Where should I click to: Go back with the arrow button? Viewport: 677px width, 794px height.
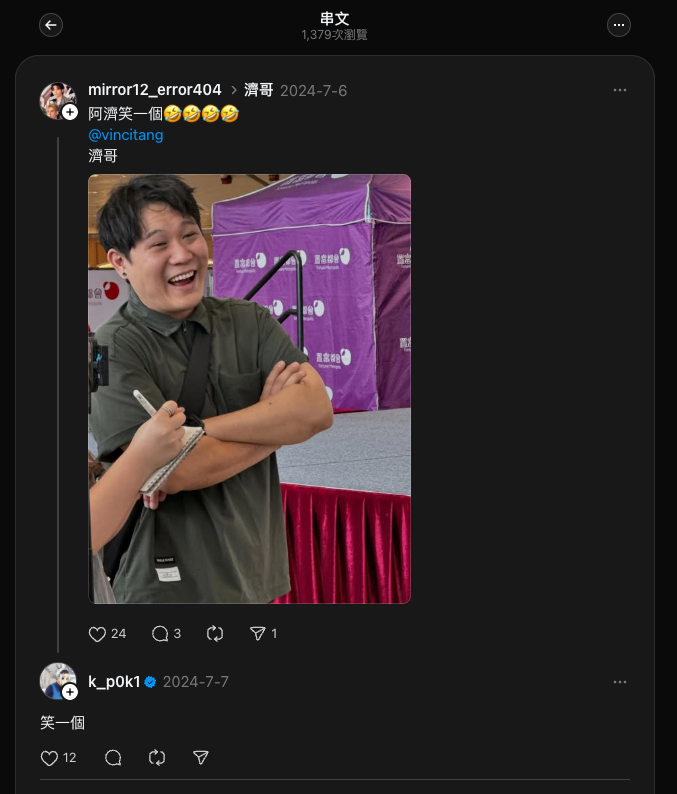(x=51, y=25)
